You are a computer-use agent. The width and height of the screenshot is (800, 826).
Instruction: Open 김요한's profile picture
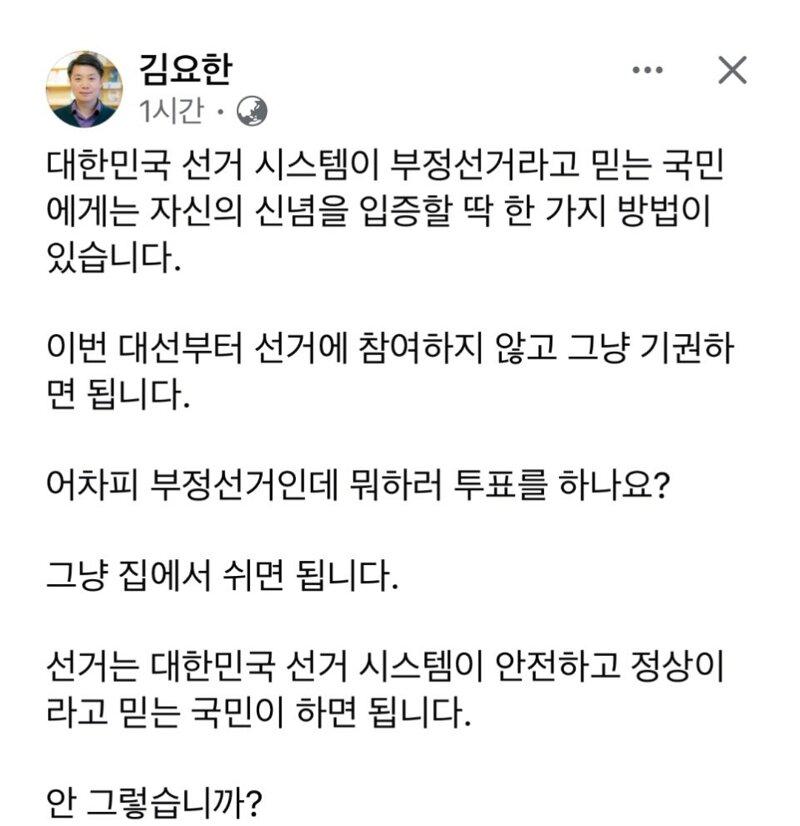(85, 89)
